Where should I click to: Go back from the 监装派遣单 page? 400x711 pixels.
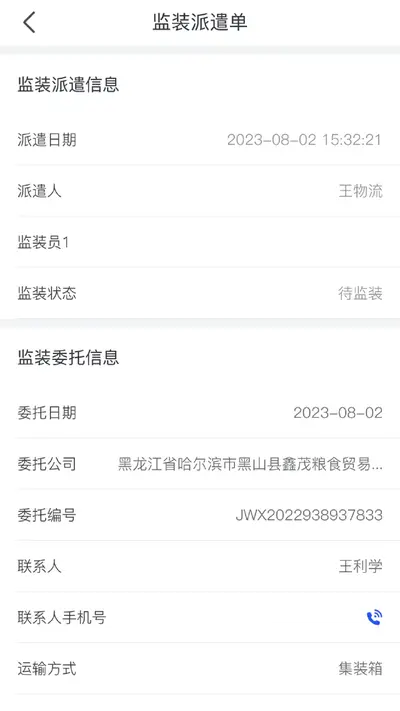[29, 22]
